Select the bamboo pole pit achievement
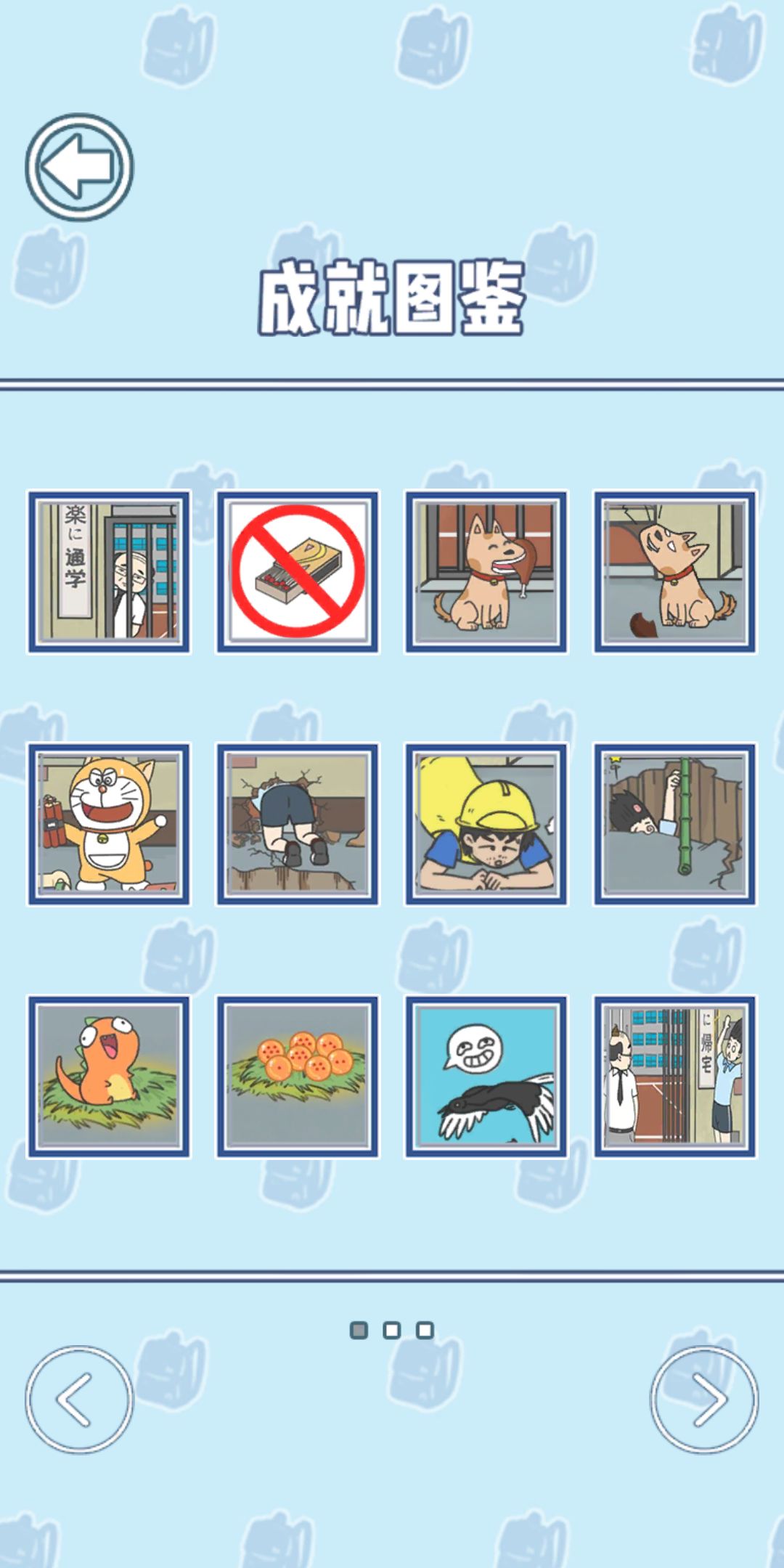The width and height of the screenshot is (784, 1568). coord(675,824)
